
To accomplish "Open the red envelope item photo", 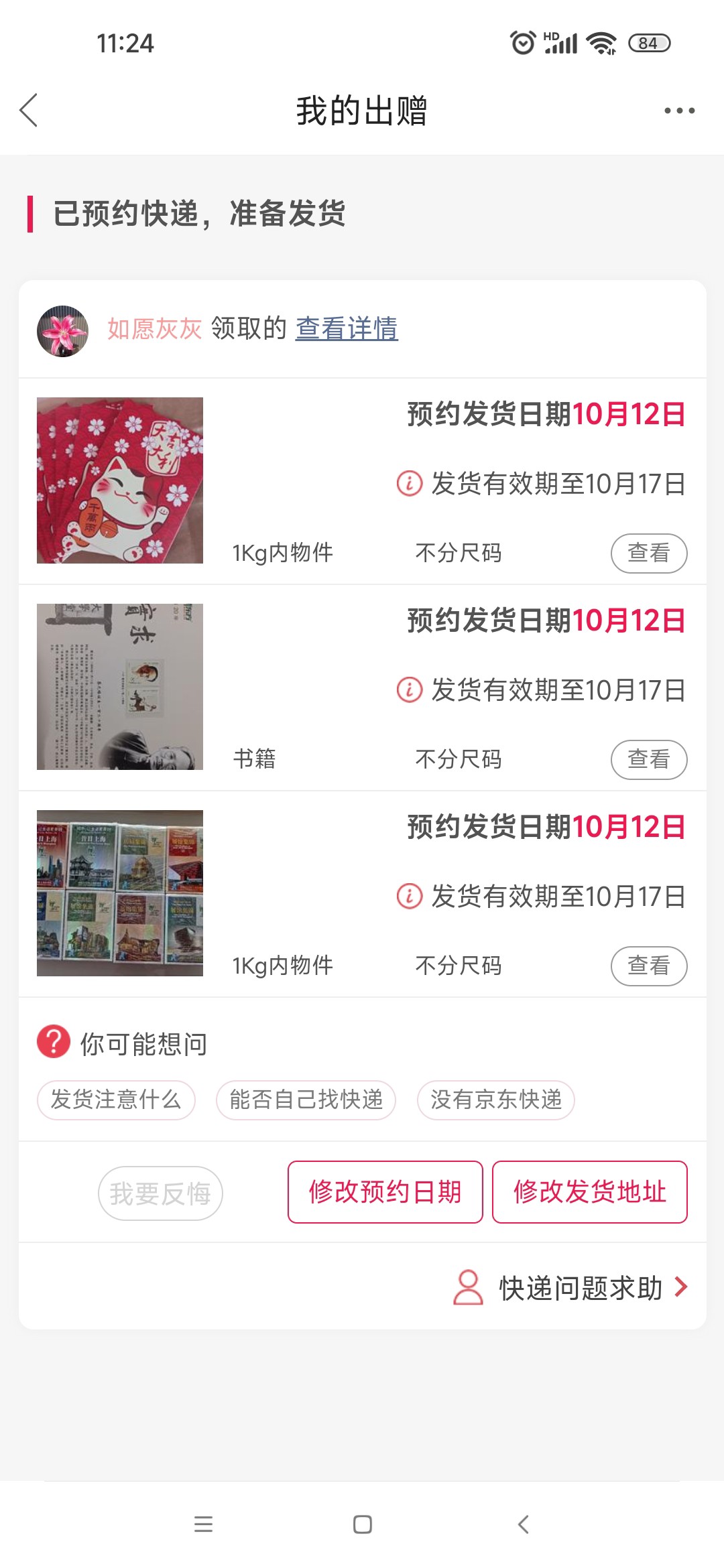I will coord(120,480).
